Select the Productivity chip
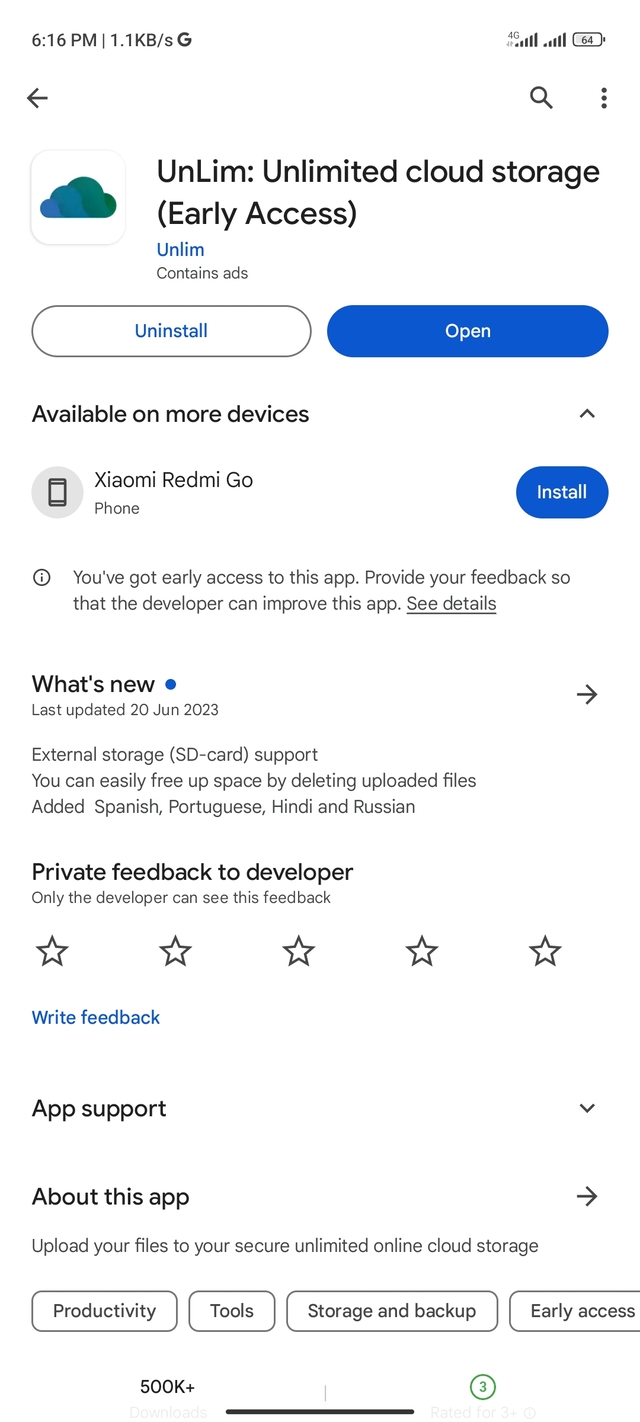The image size is (640, 1422). click(x=104, y=1311)
